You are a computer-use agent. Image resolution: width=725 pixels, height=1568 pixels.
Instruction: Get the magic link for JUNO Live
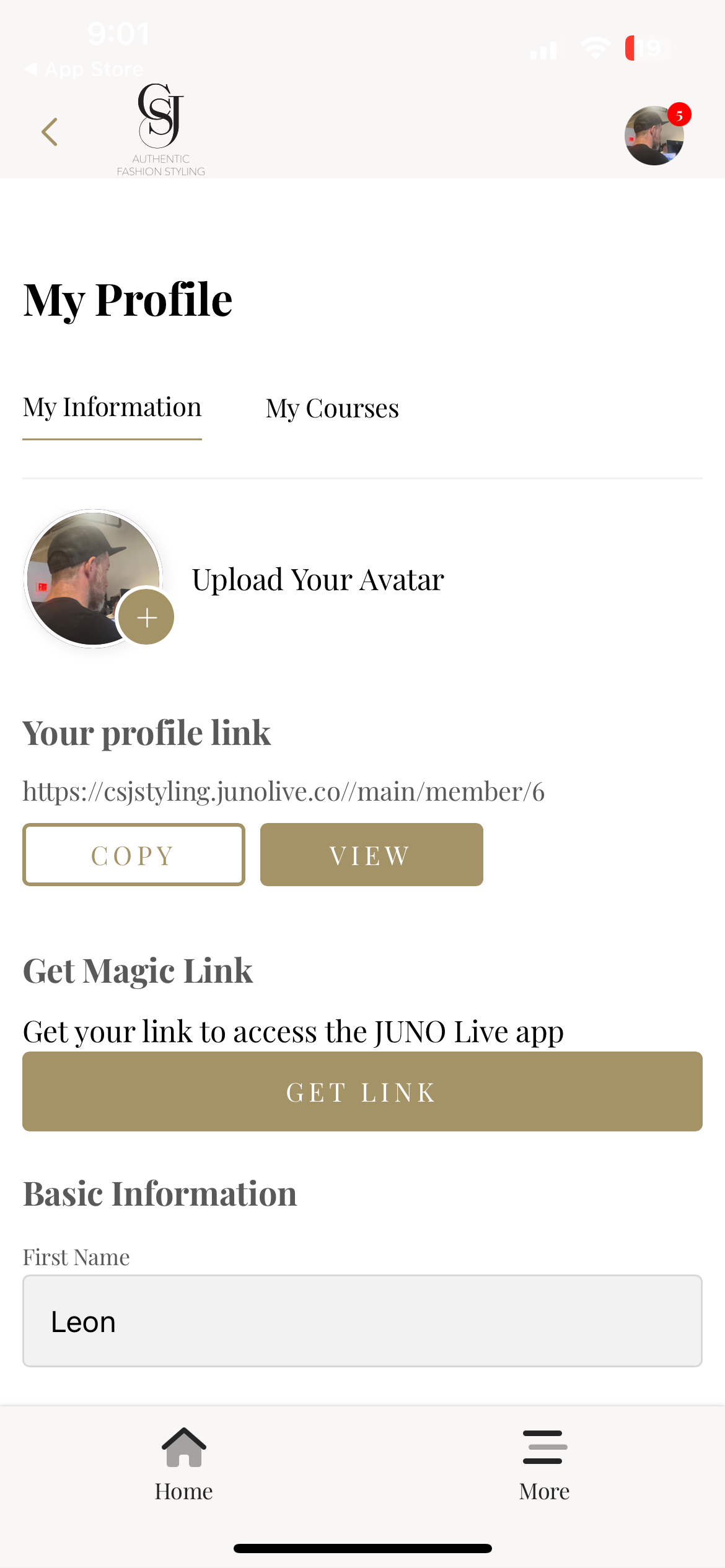(362, 1091)
